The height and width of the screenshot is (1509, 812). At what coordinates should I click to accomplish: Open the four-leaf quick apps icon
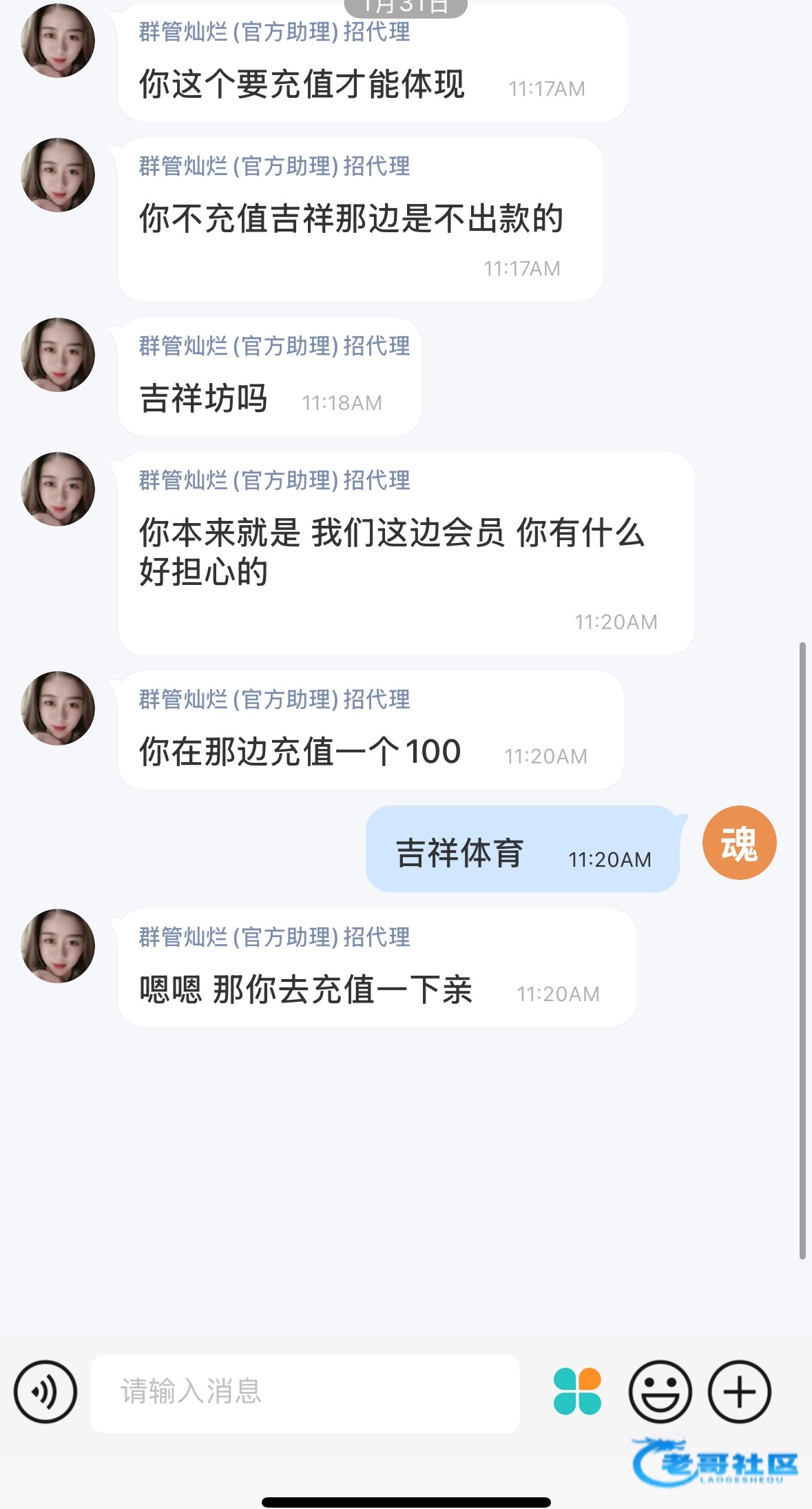577,1392
